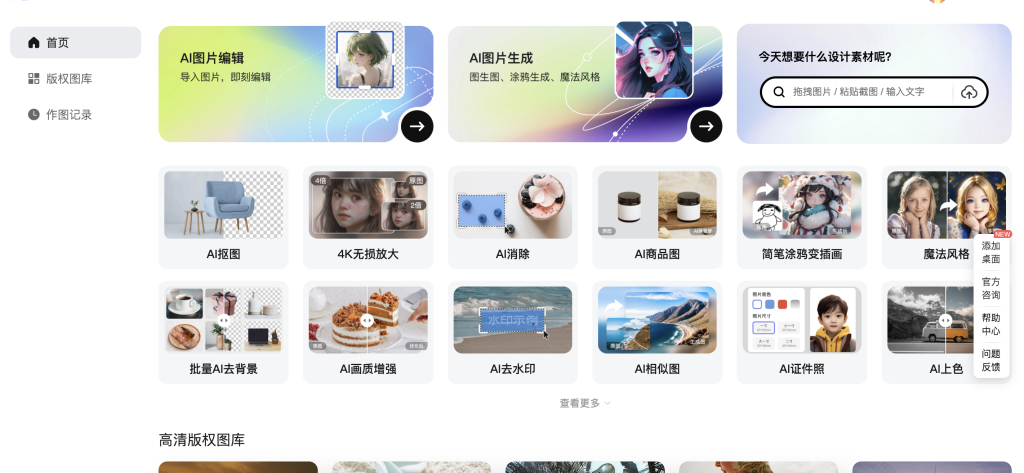The height and width of the screenshot is (473, 1024).
Task: Open the AI图片生成 banner arrow
Action: [706, 126]
